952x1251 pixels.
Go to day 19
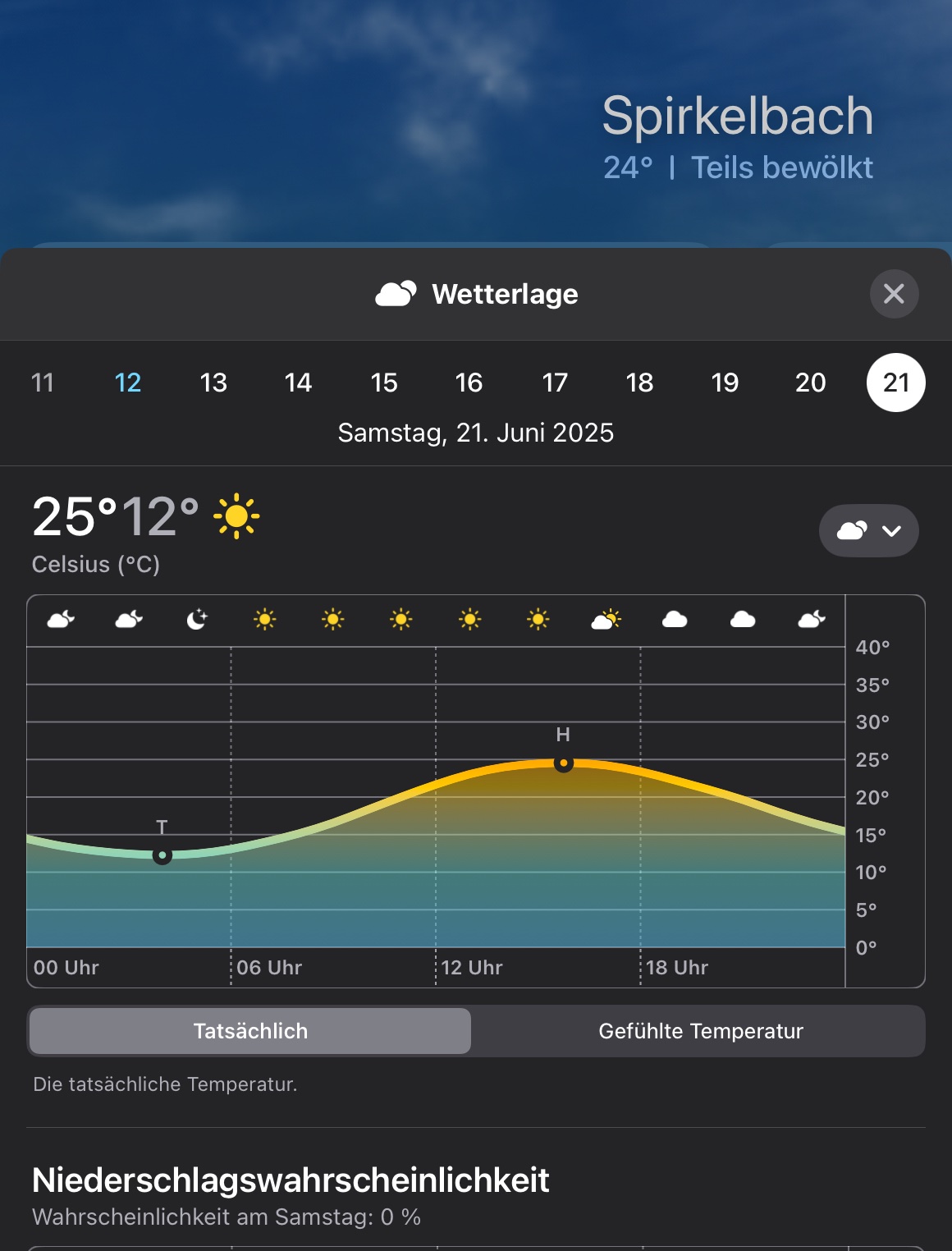click(x=725, y=383)
